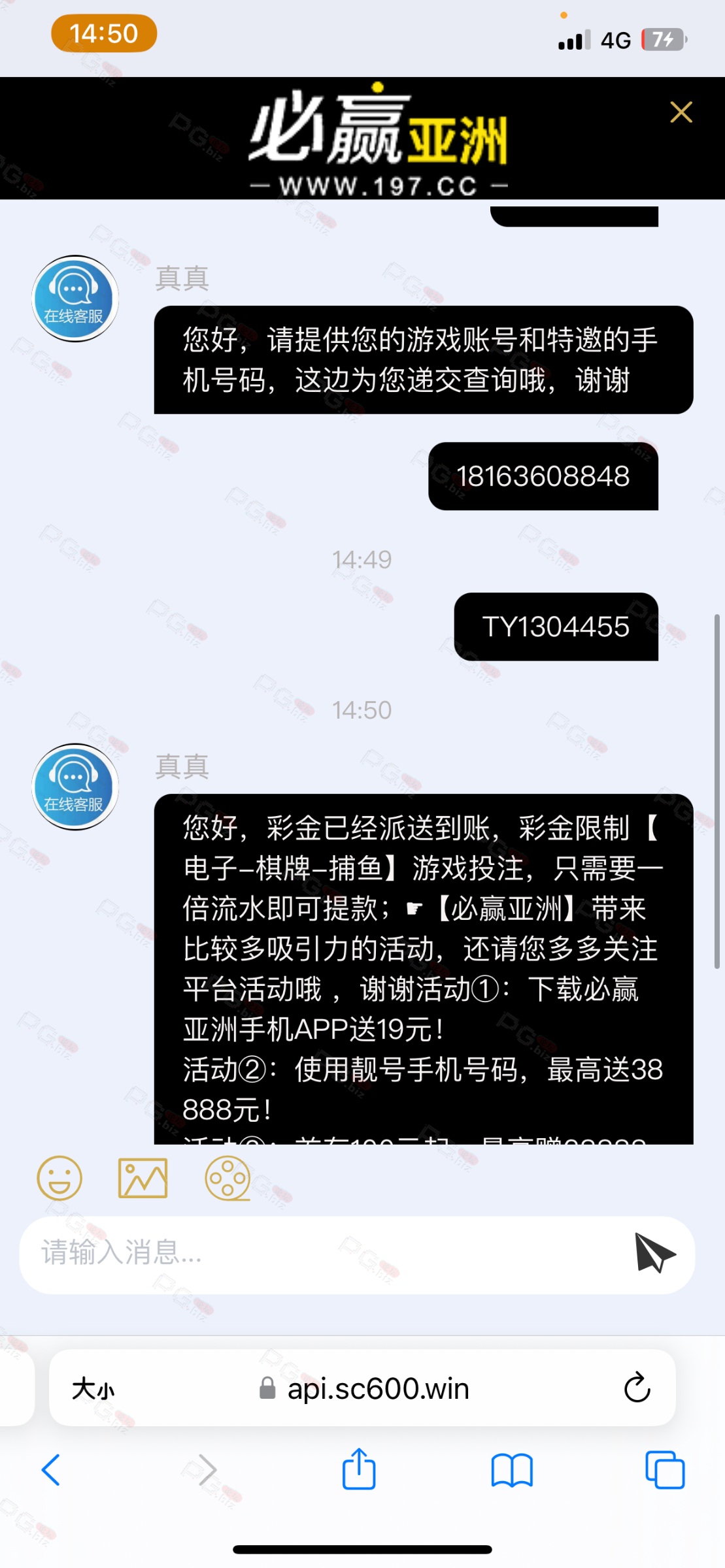
Task: Show Safari open tabs
Action: click(x=665, y=1470)
